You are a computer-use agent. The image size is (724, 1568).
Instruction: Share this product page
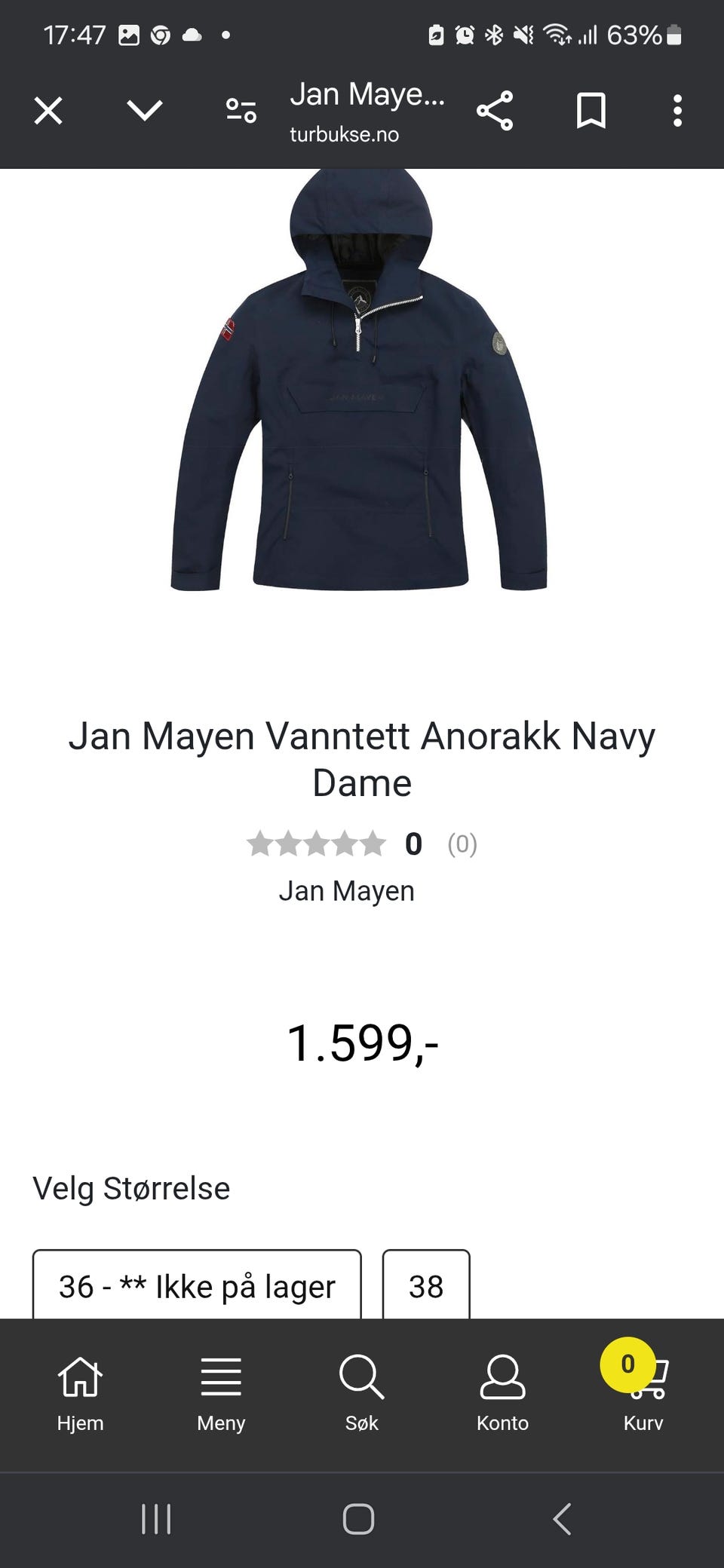coord(495,112)
